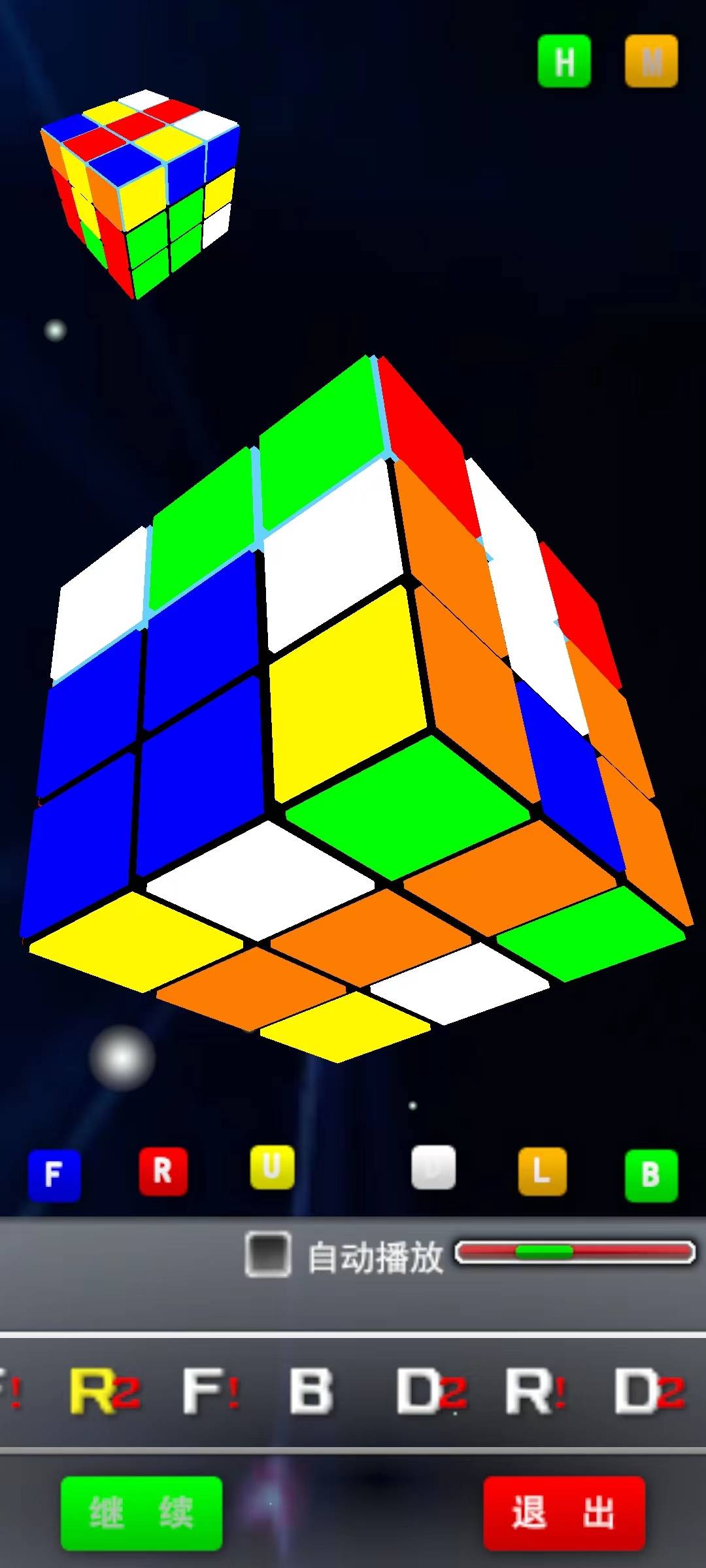This screenshot has height=1568, width=706.
Task: Rotate the red R face
Action: pos(163,1171)
